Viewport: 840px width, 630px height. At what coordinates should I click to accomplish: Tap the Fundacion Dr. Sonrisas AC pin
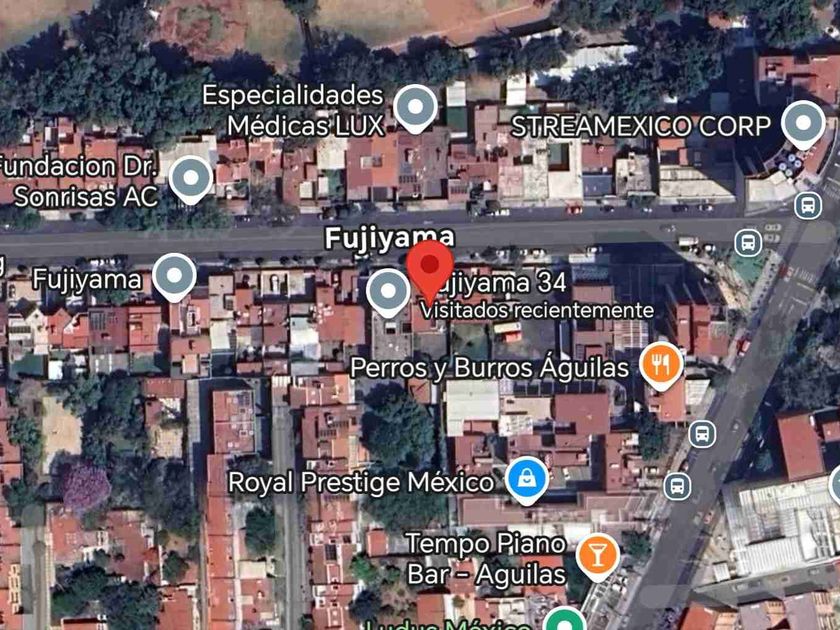(x=191, y=179)
